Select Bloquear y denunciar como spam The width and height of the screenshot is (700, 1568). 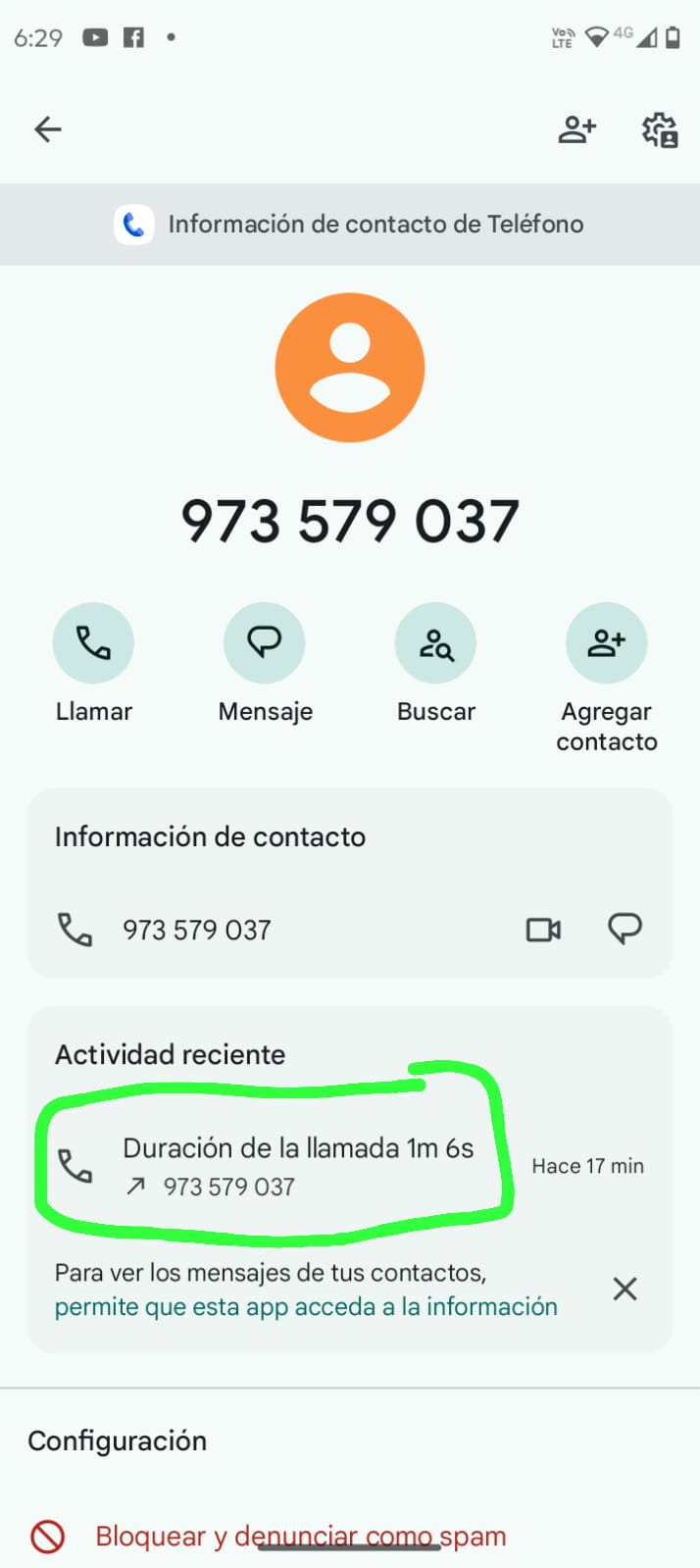point(300,1537)
